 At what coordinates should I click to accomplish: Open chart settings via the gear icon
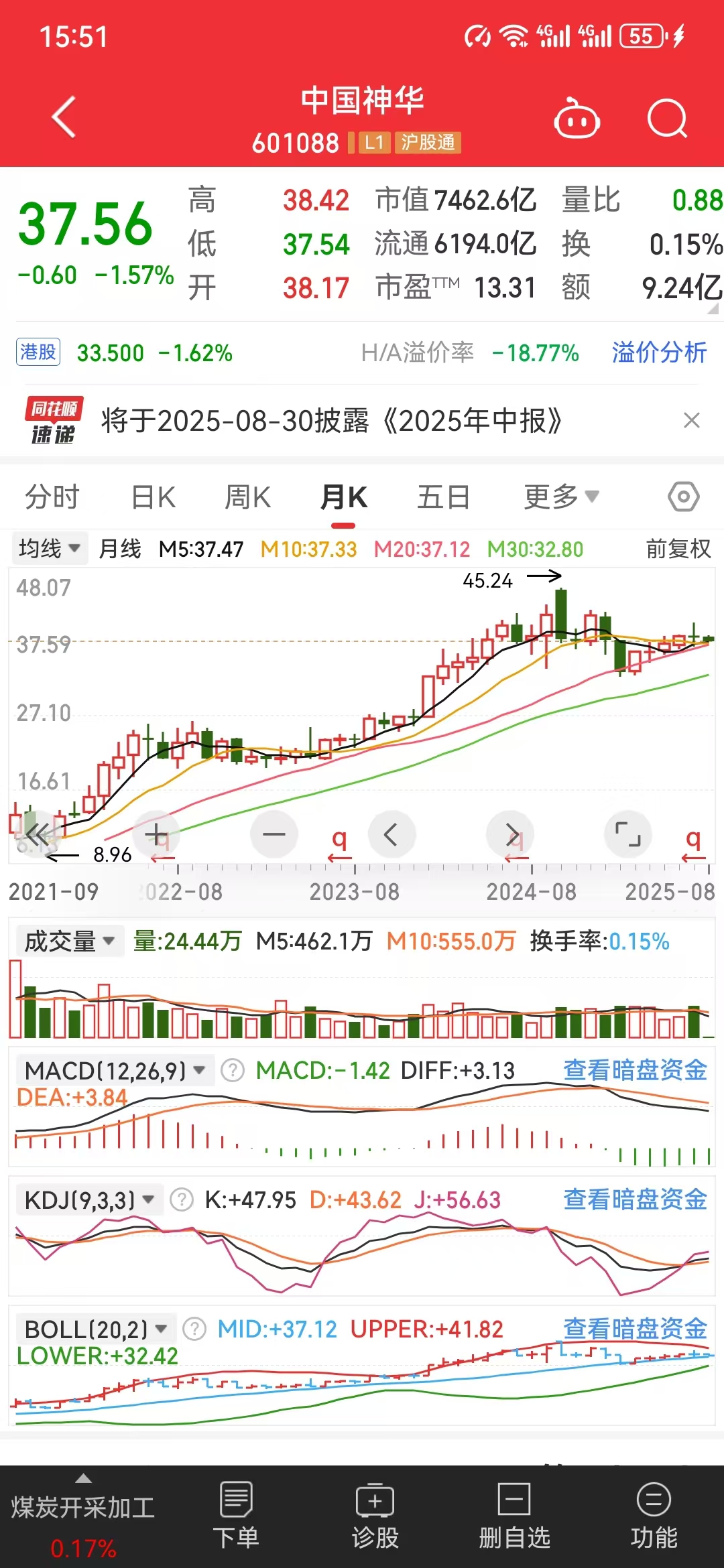click(x=682, y=497)
